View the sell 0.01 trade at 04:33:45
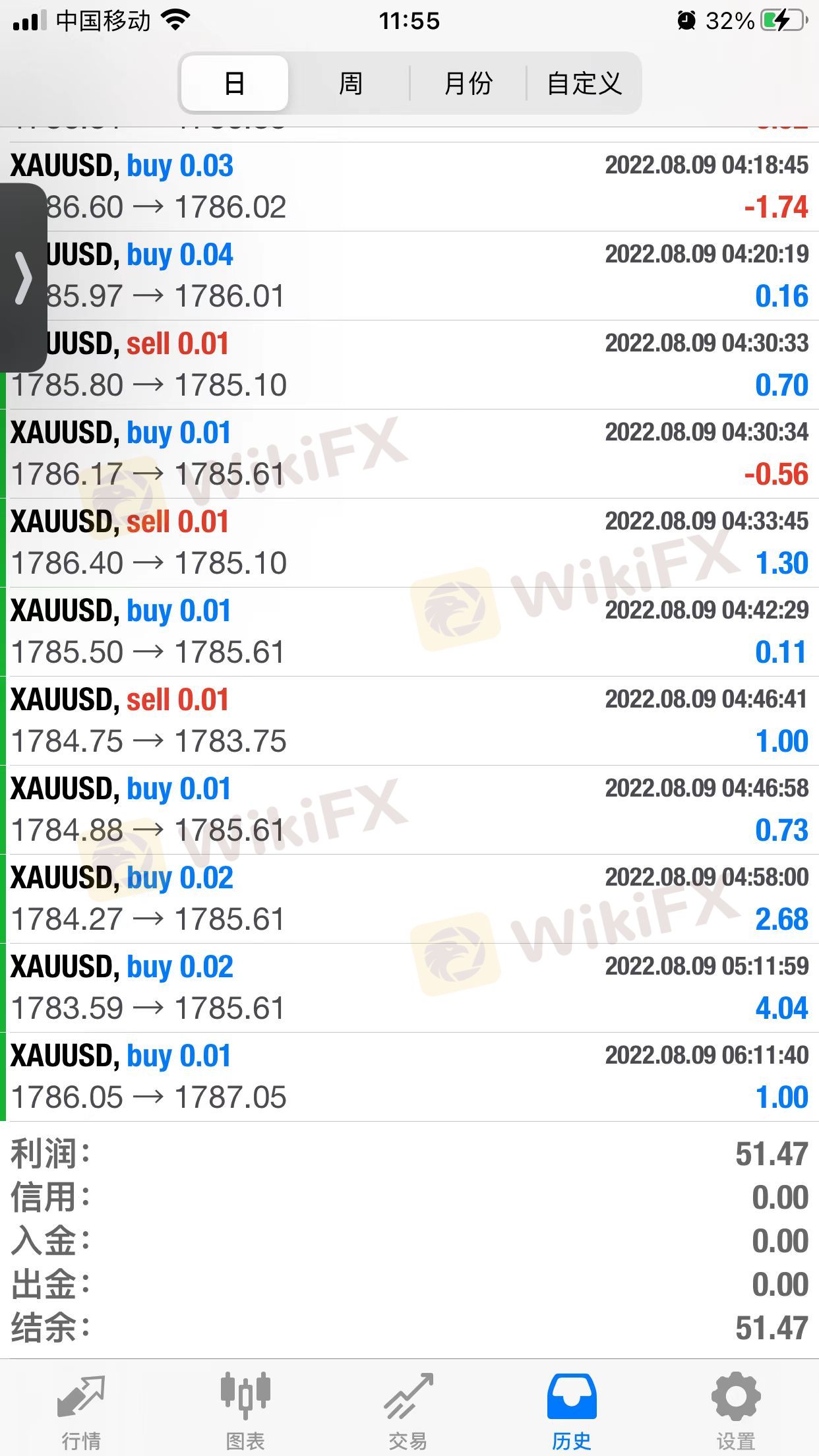Image resolution: width=819 pixels, height=1456 pixels. pos(409,543)
